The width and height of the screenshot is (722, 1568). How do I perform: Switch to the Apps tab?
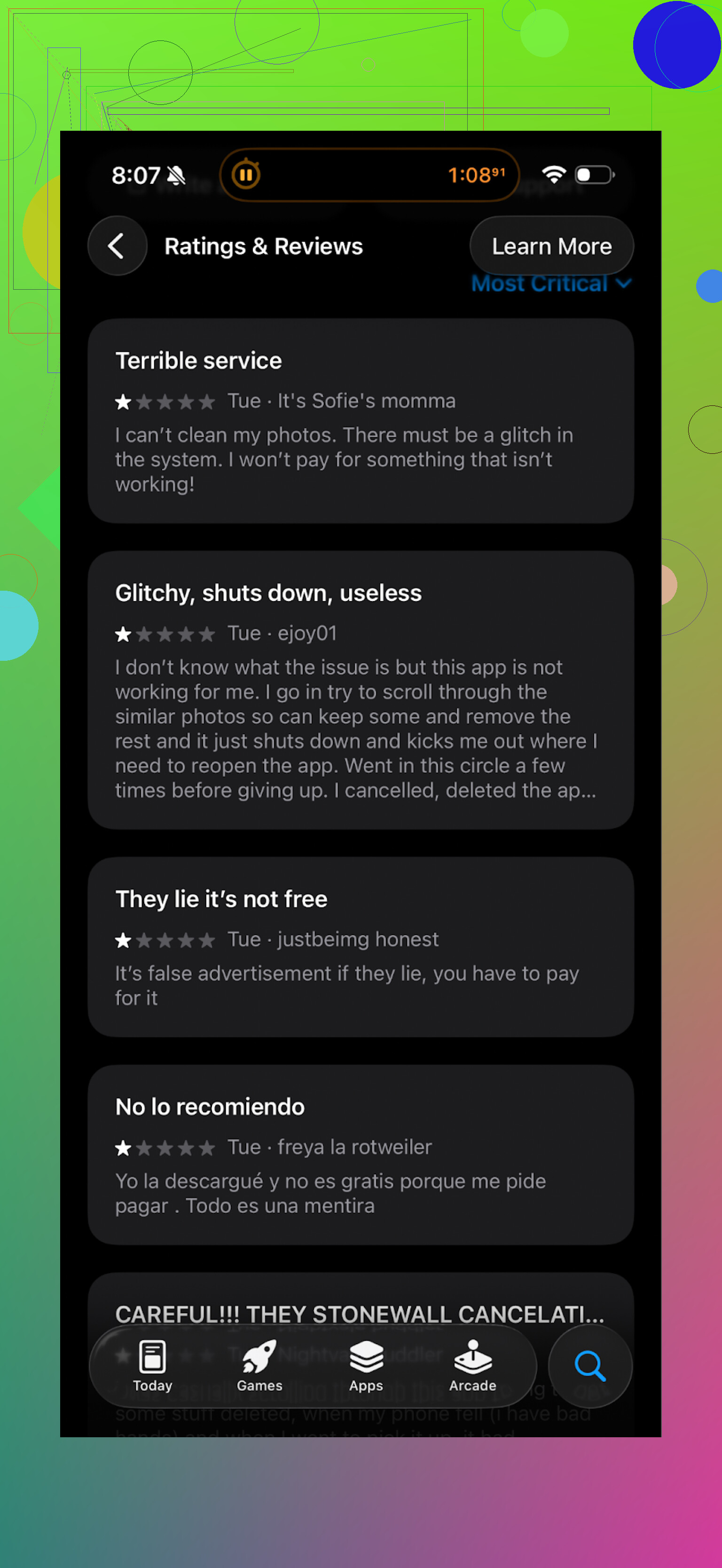pyautogui.click(x=366, y=1366)
